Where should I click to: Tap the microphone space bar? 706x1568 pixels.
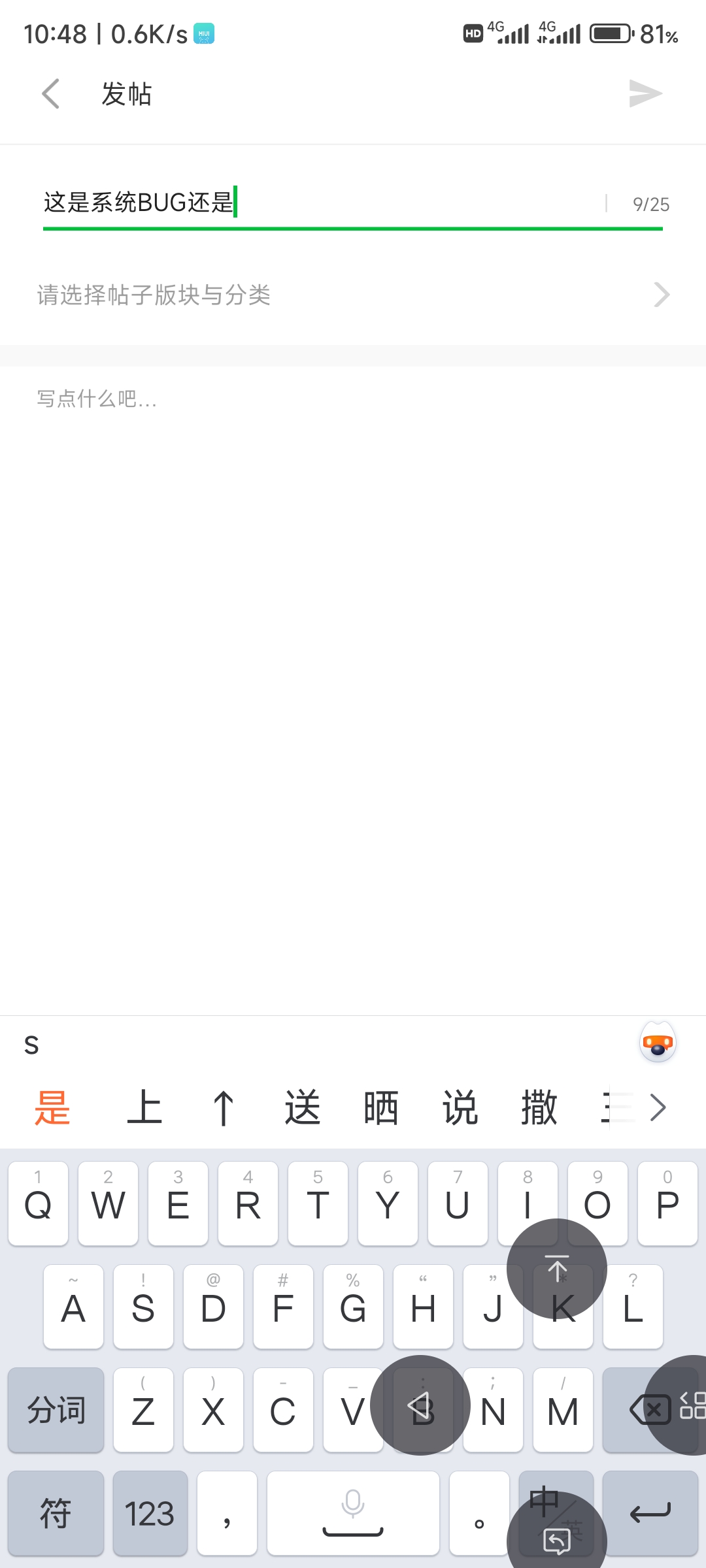353,1513
